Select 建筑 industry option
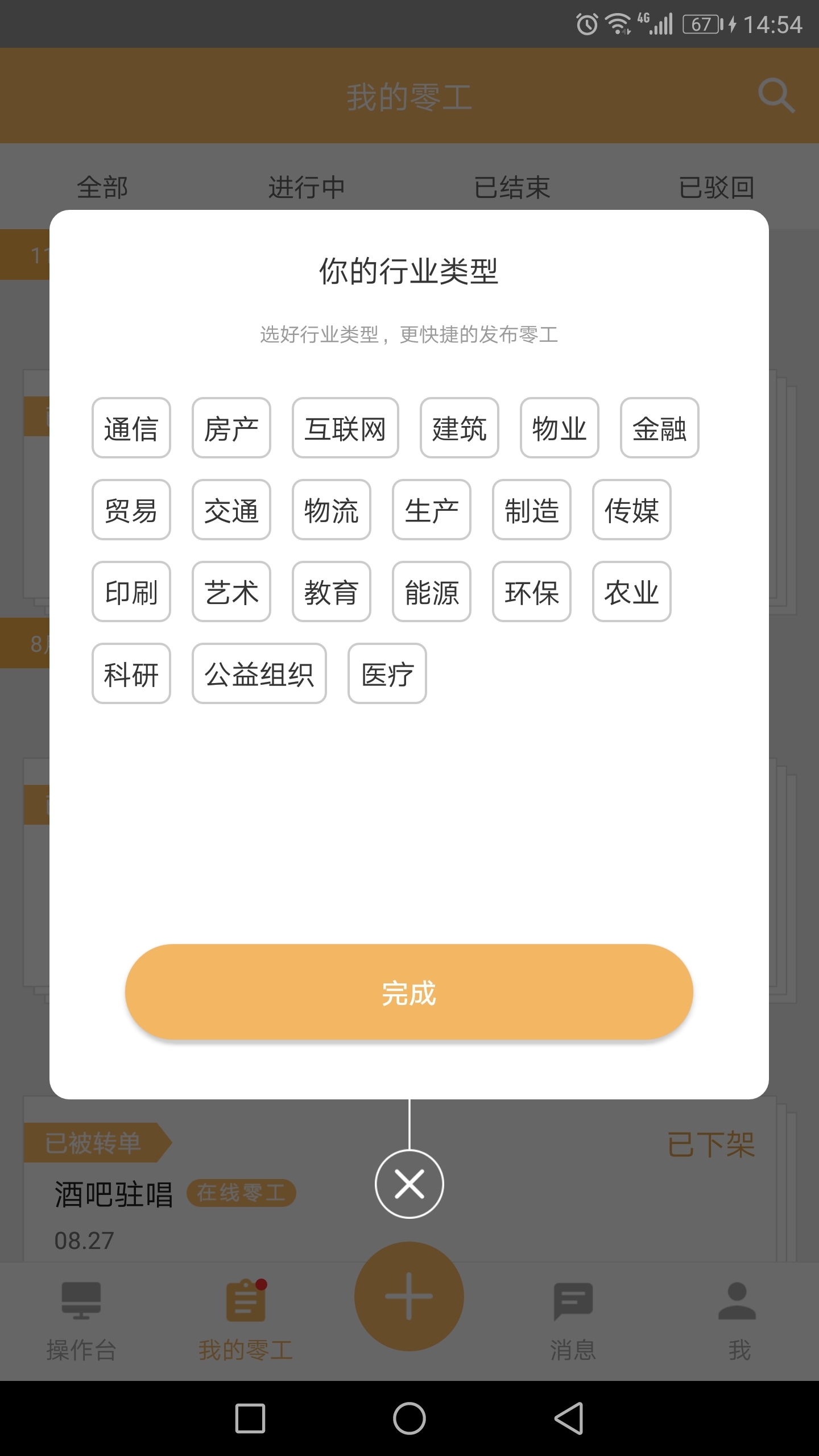The image size is (819, 1456). [x=460, y=428]
